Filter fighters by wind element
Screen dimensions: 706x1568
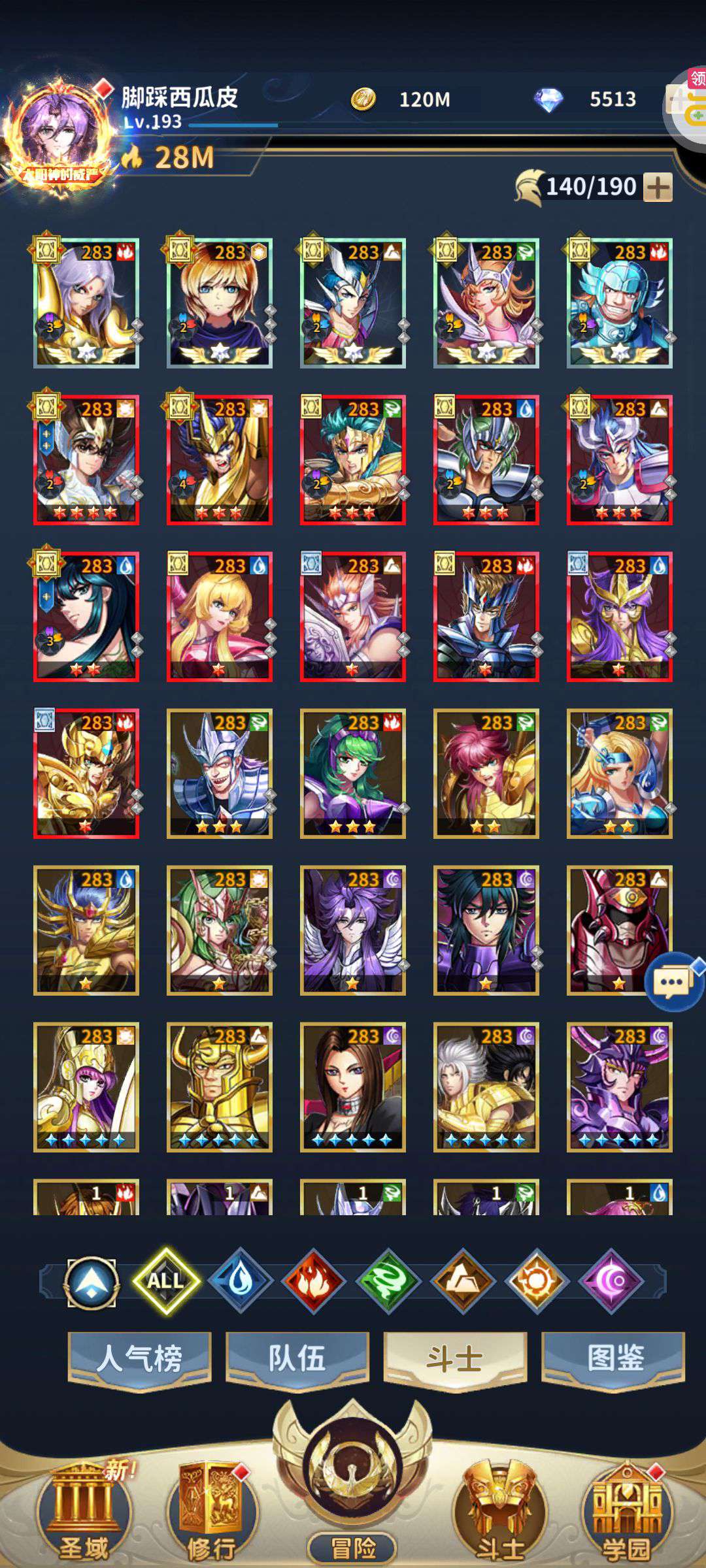[x=388, y=1281]
